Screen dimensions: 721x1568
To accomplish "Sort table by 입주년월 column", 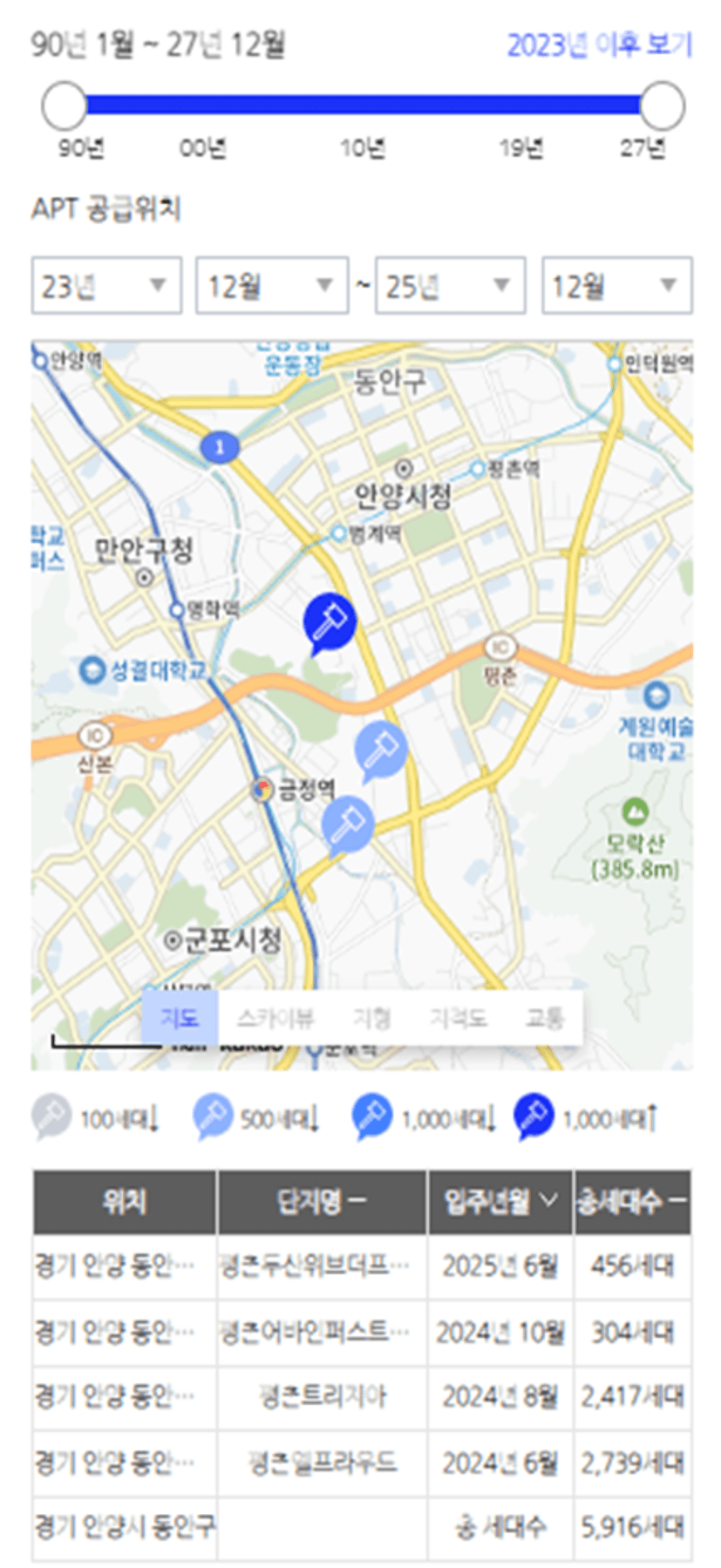I will point(500,1202).
